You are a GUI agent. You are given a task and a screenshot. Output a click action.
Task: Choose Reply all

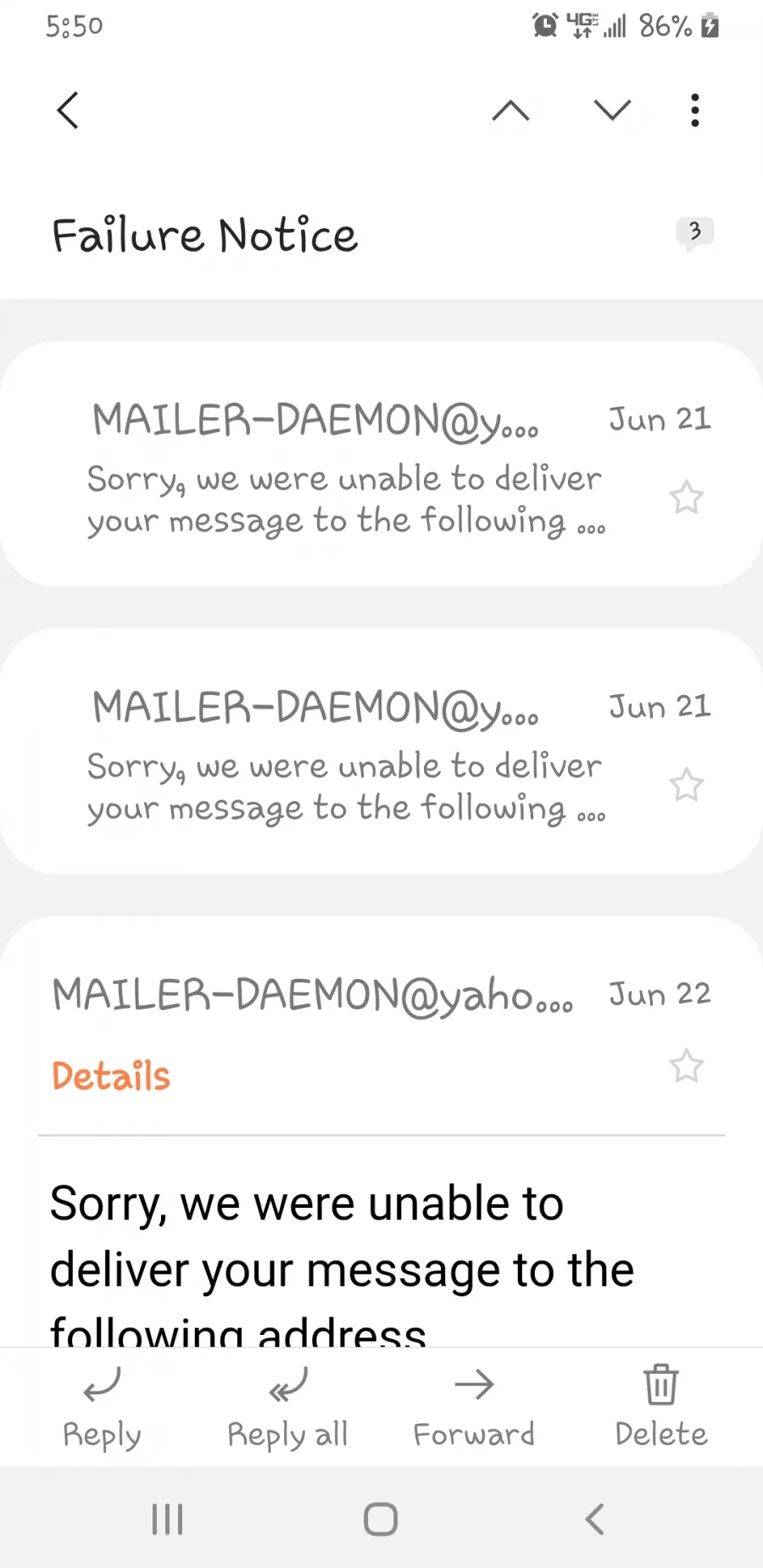(x=287, y=1407)
